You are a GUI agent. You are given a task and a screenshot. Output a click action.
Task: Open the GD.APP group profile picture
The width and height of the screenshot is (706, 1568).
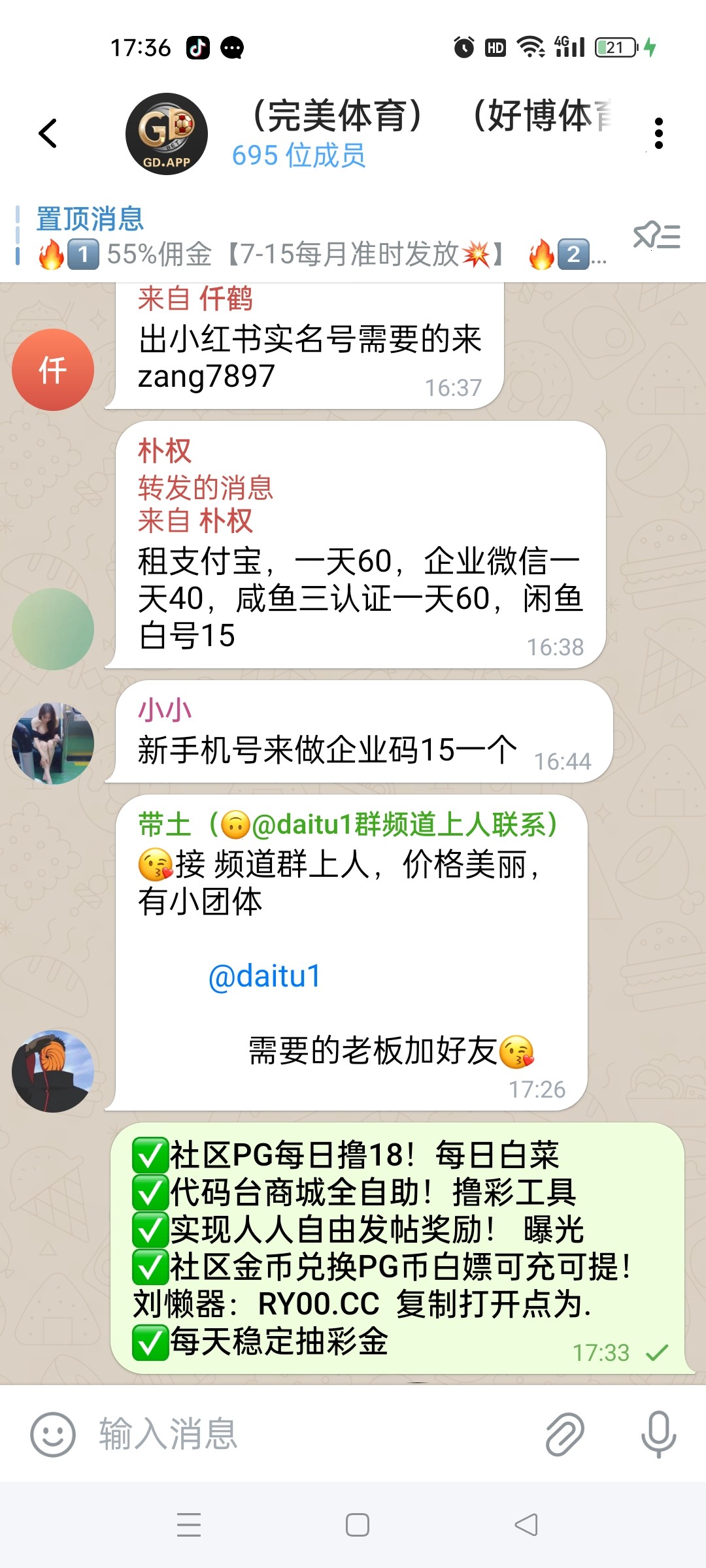click(x=167, y=134)
